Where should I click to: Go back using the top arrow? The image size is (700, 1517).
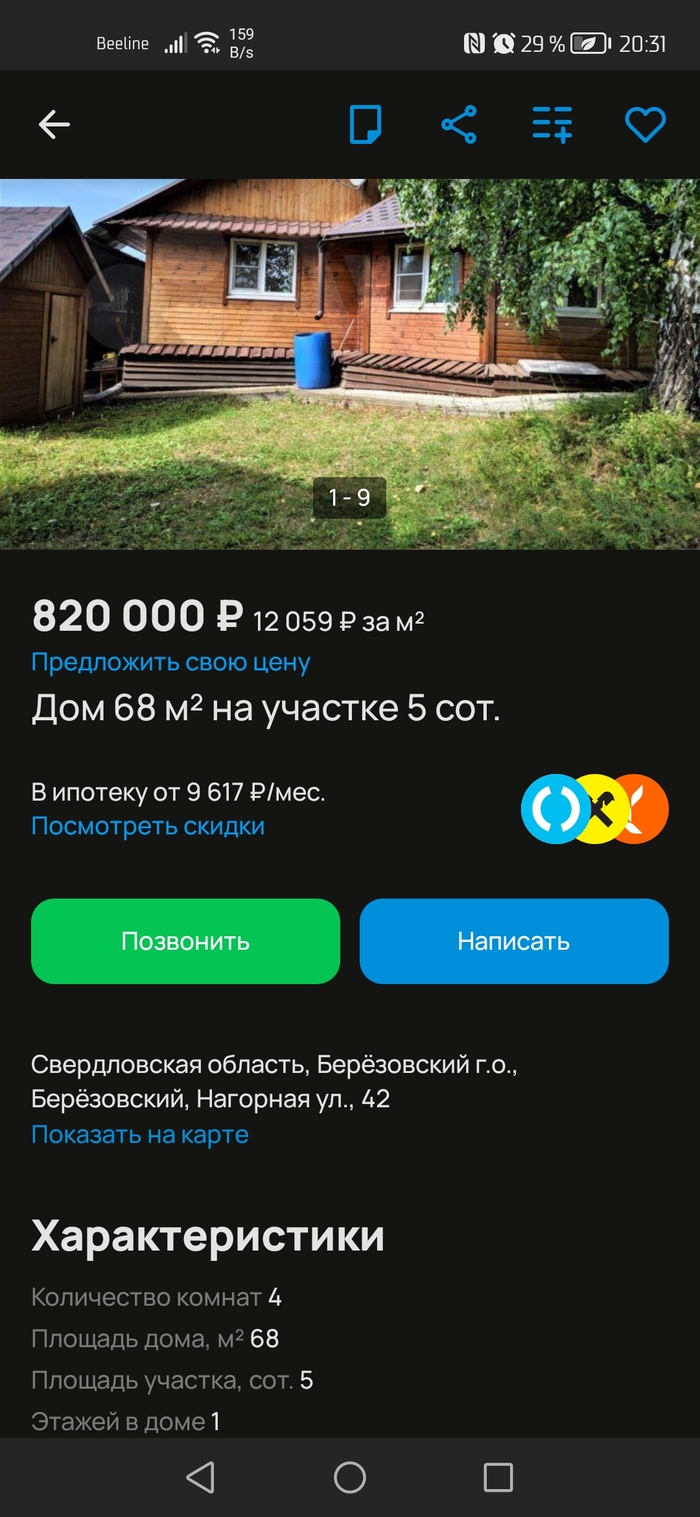(x=54, y=124)
